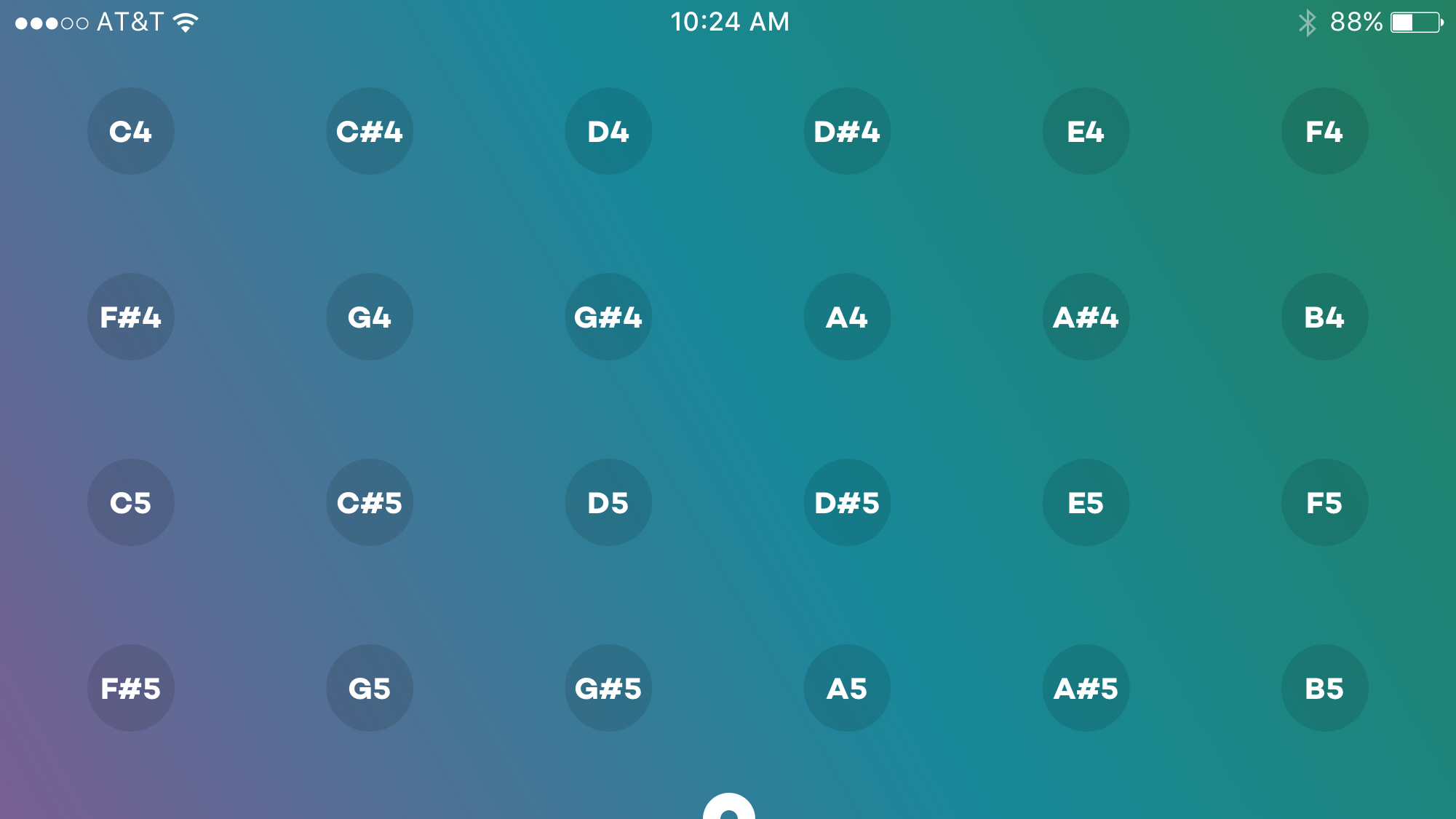Sound the G#4 note
Image resolution: width=1456 pixels, height=819 pixels.
pos(608,317)
